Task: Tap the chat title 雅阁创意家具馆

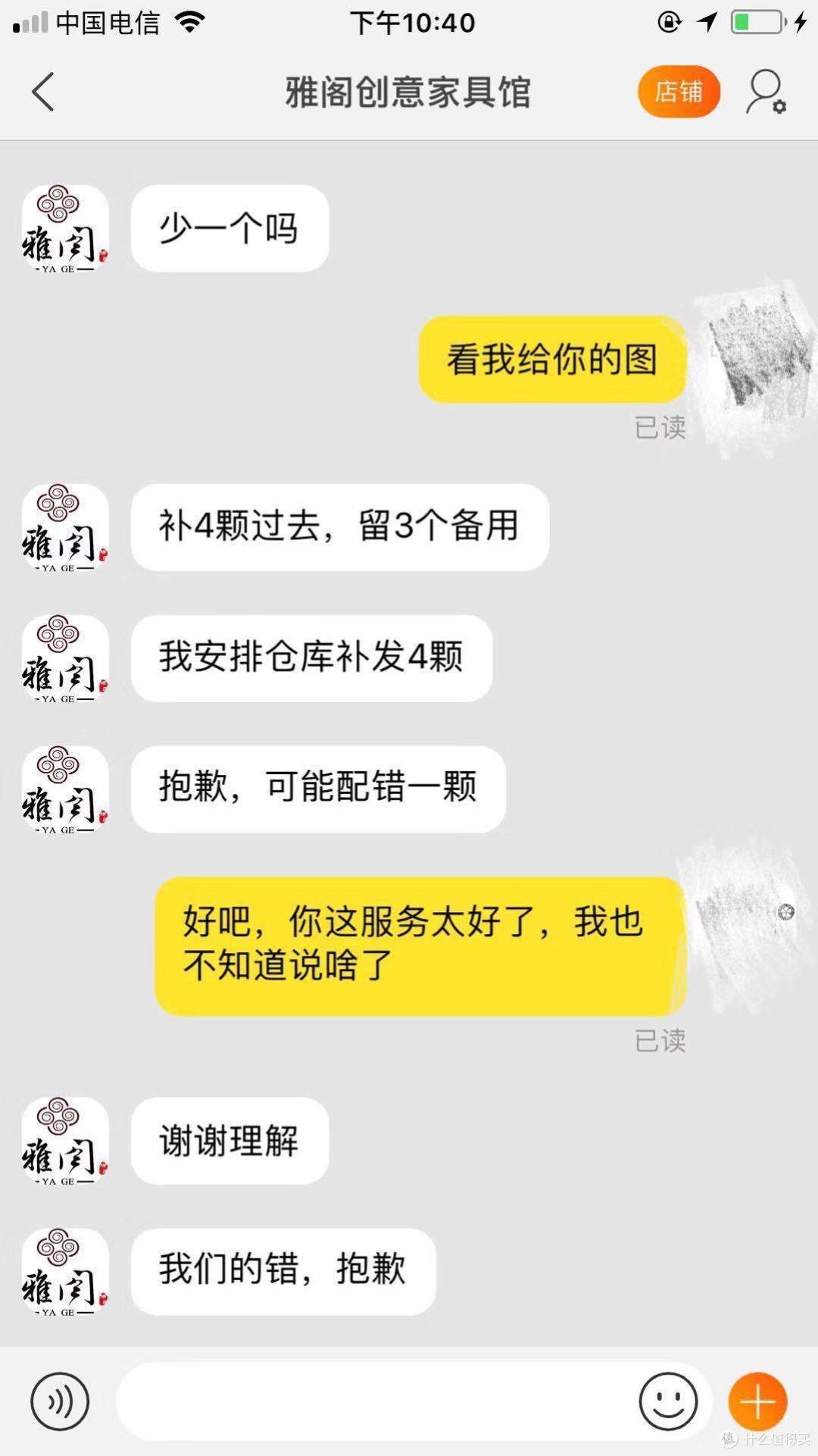Action: (409, 91)
